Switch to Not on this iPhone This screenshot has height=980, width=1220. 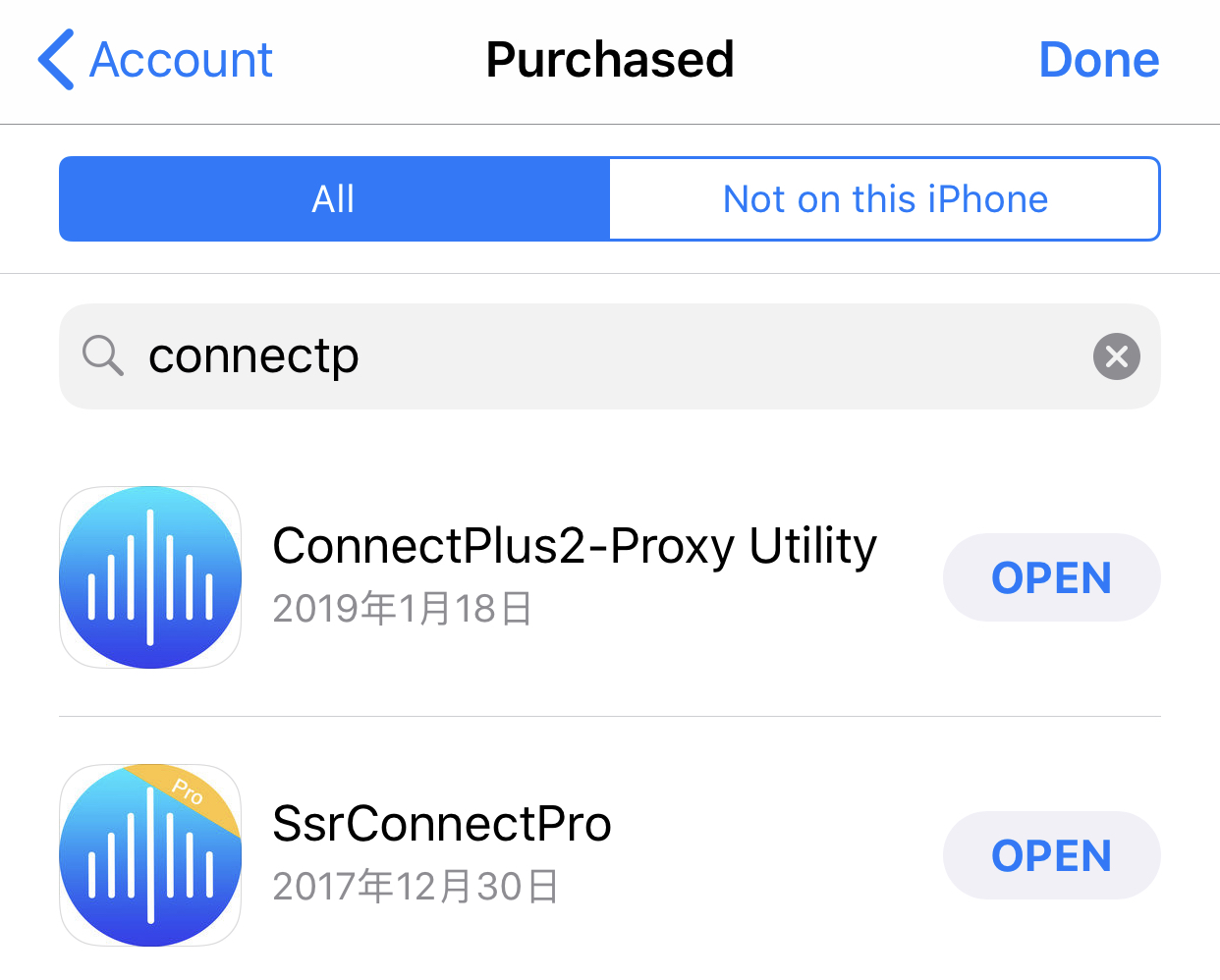(884, 199)
